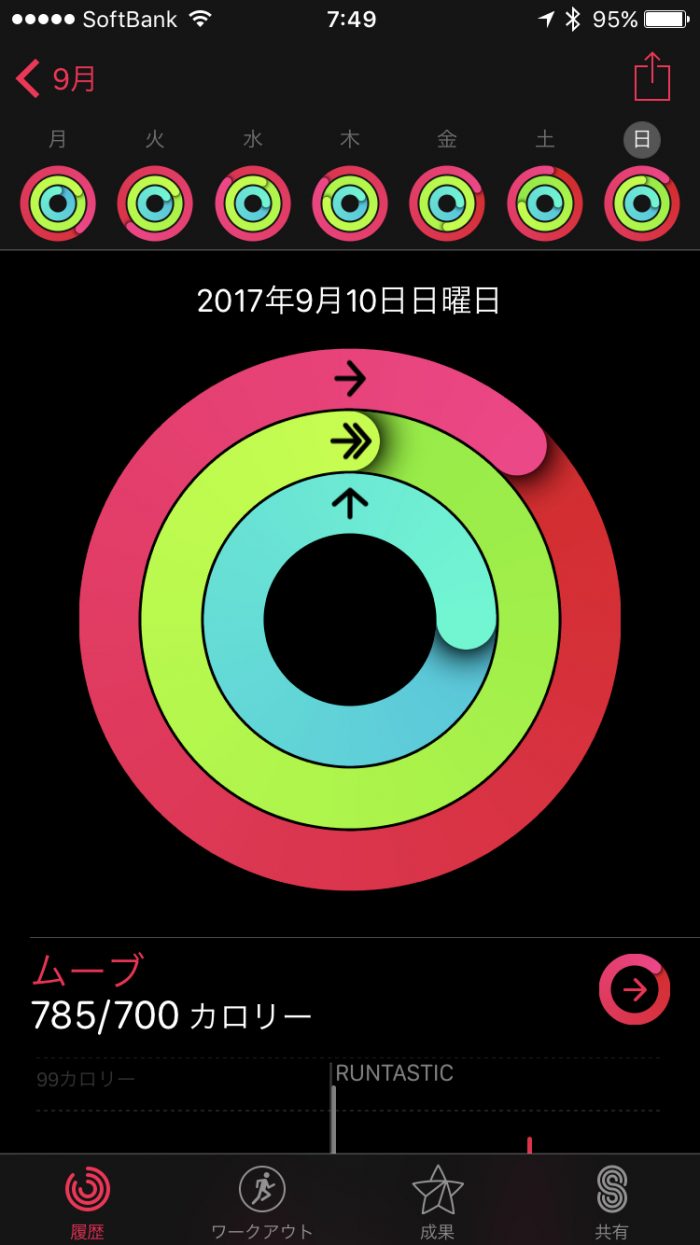Select Wednesday (水) activity rings
The image size is (700, 1245).
(252, 203)
